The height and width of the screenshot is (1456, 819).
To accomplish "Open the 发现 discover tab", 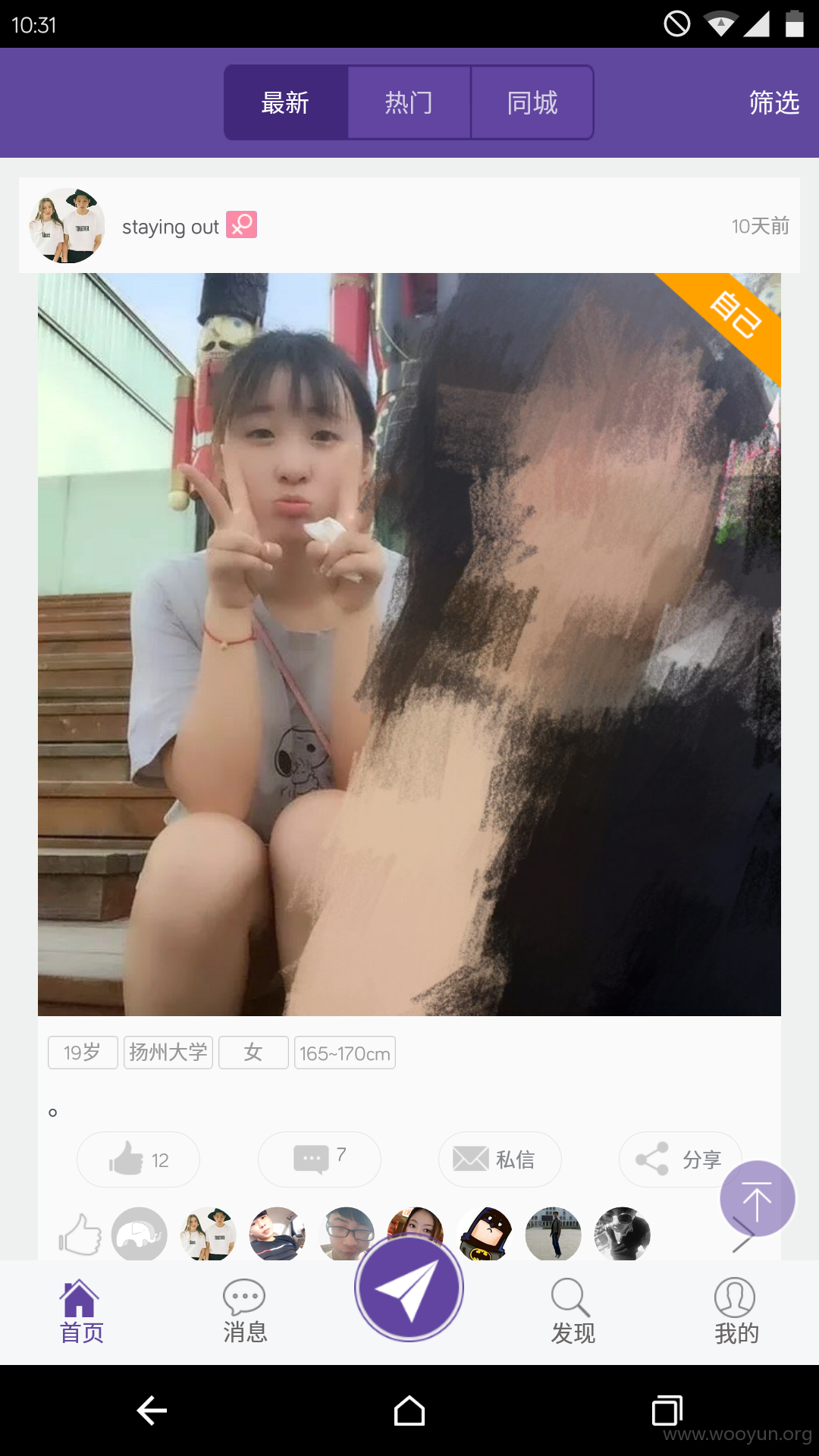I will [573, 1312].
